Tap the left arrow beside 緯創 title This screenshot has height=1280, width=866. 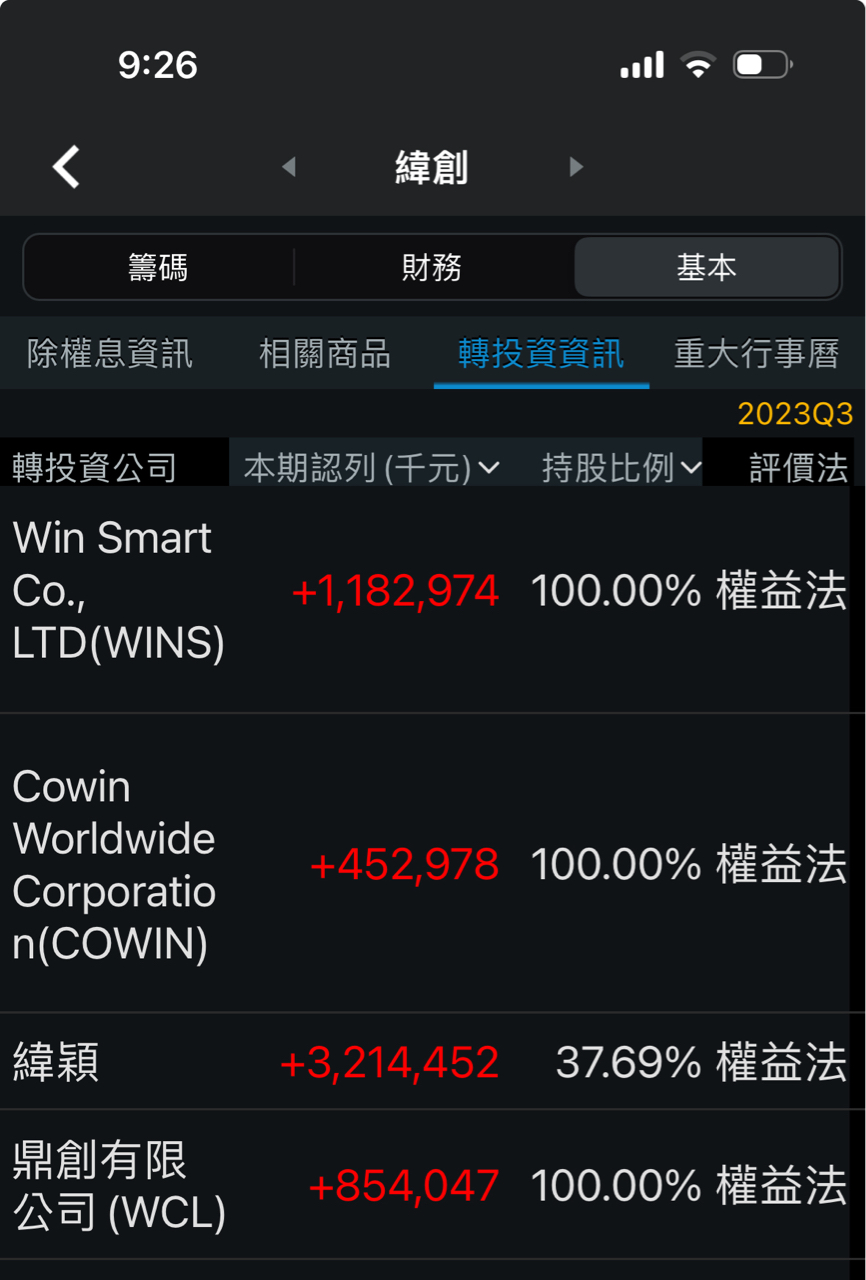pos(289,167)
